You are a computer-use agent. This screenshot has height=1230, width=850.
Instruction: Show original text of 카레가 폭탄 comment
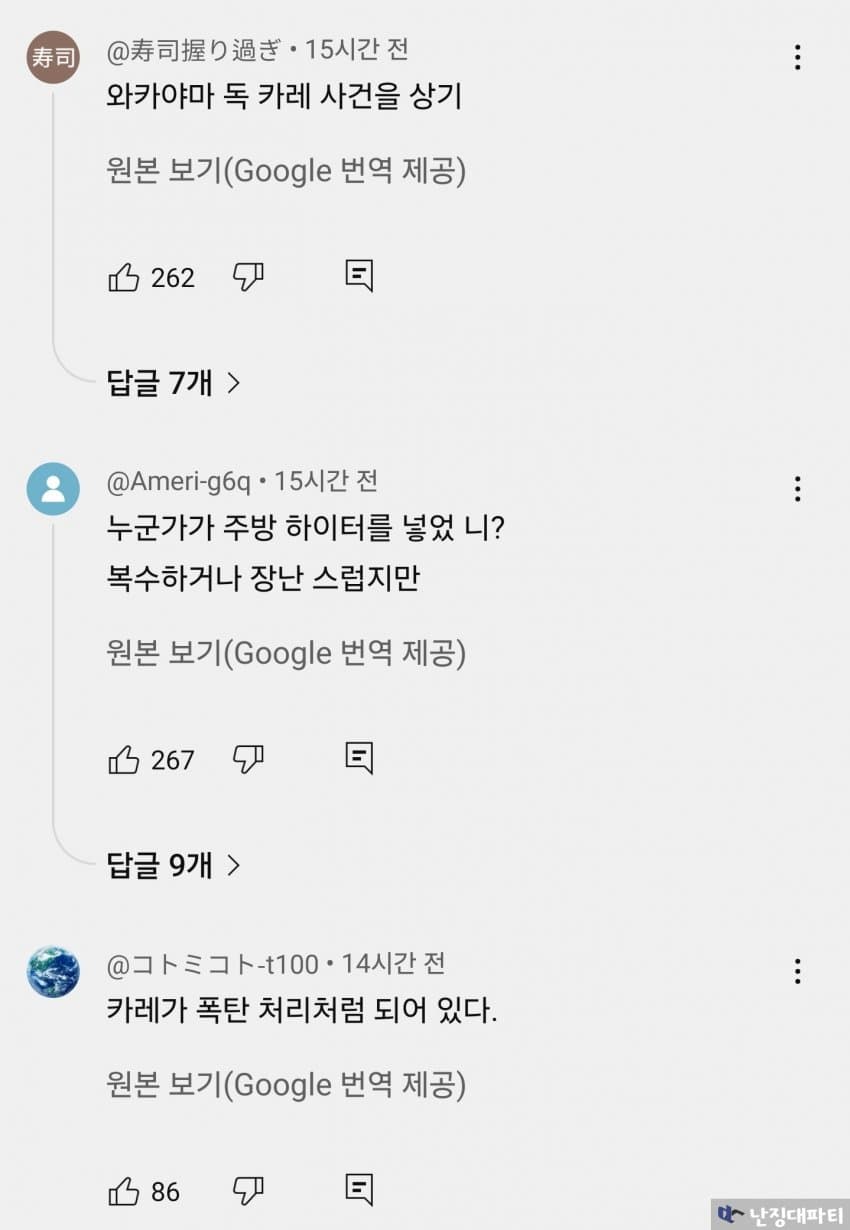click(x=286, y=1085)
